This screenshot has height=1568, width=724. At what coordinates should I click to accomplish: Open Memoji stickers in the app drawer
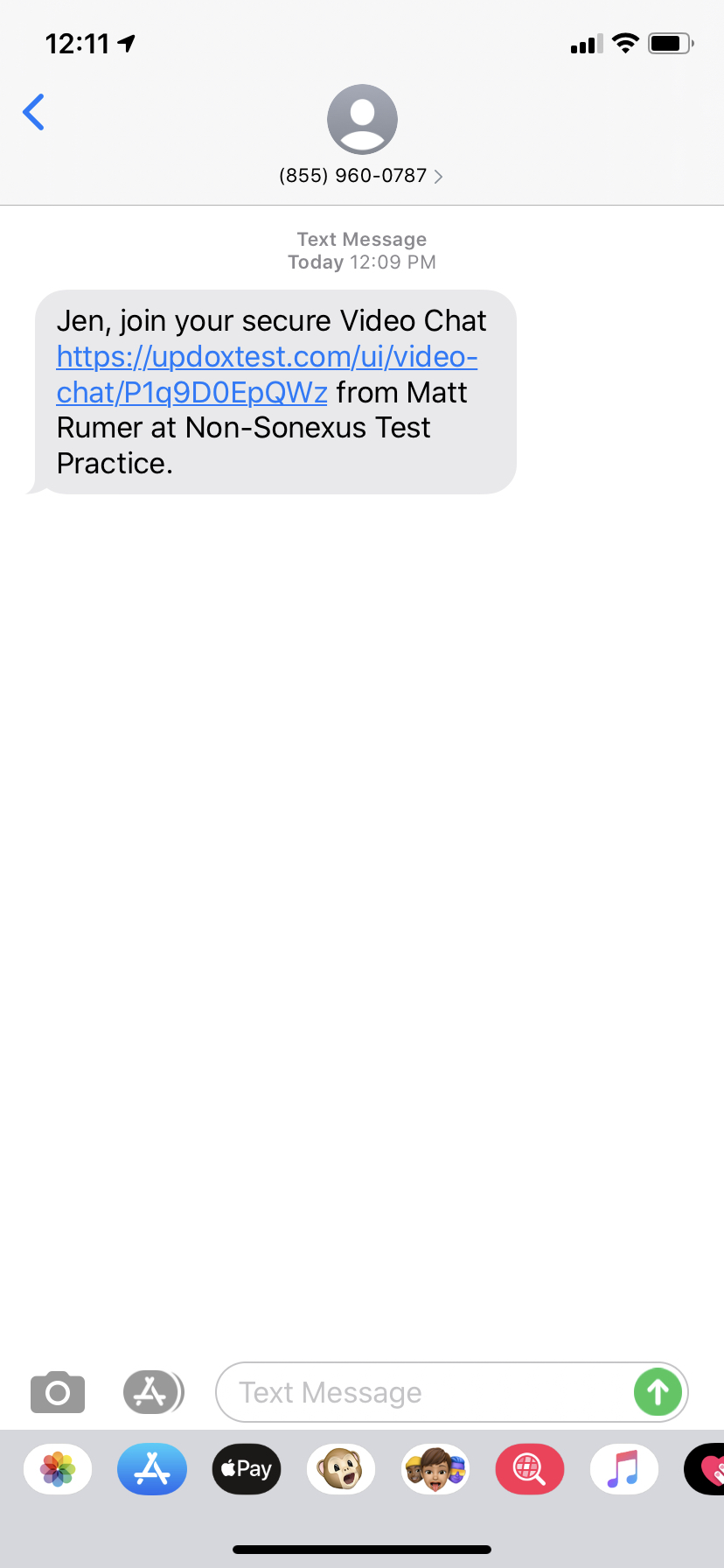(x=435, y=1469)
